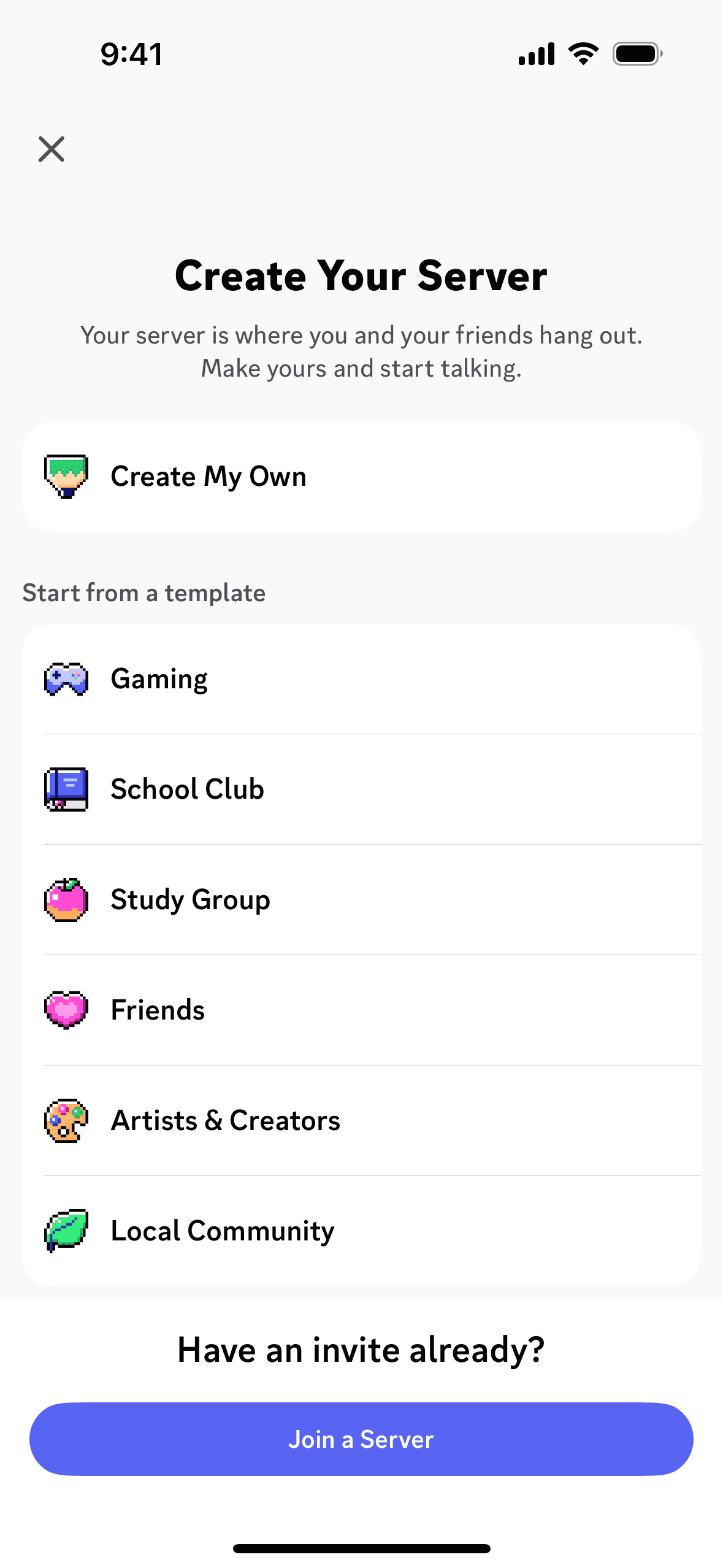Select the Study Group template
723x1568 pixels.
(x=361, y=899)
